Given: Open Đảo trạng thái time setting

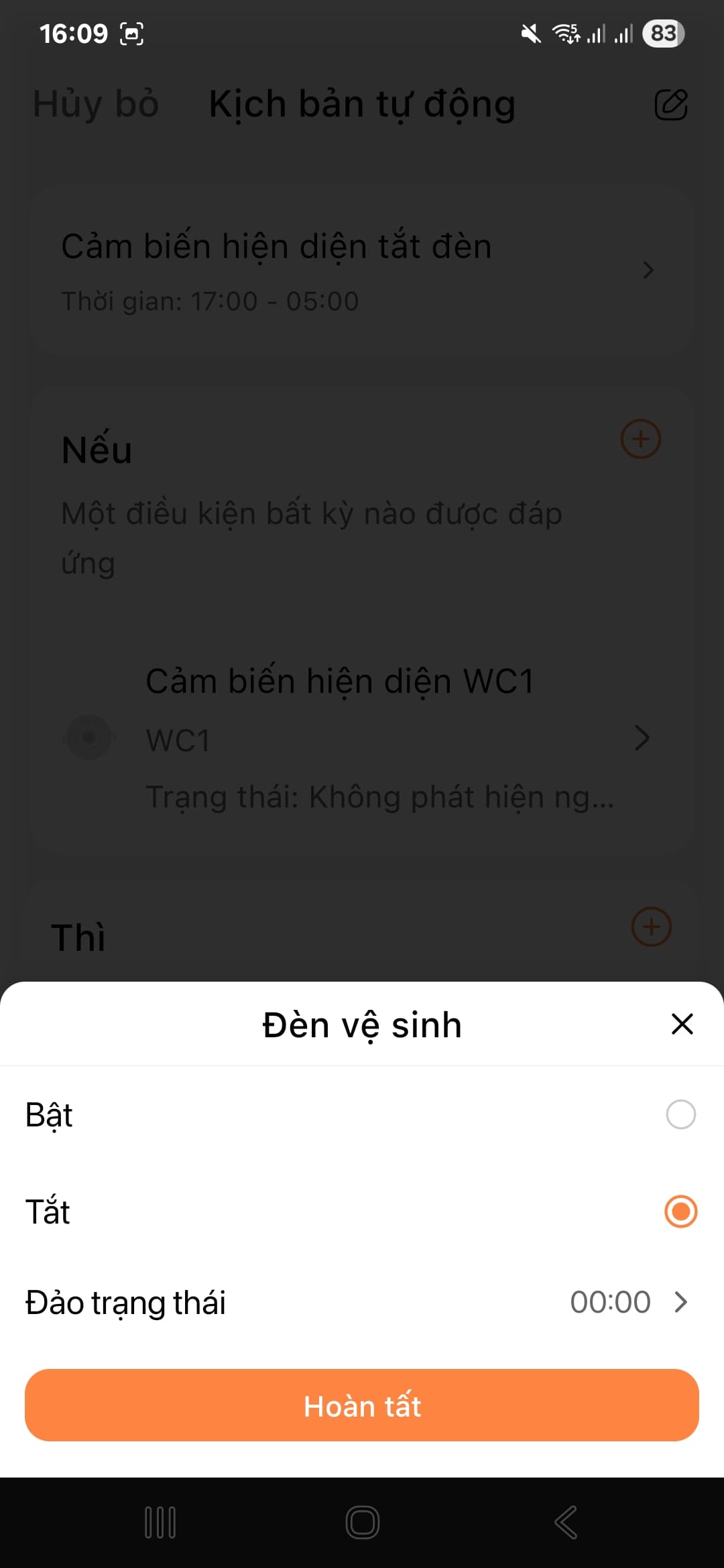Looking at the screenshot, I should (x=629, y=1303).
